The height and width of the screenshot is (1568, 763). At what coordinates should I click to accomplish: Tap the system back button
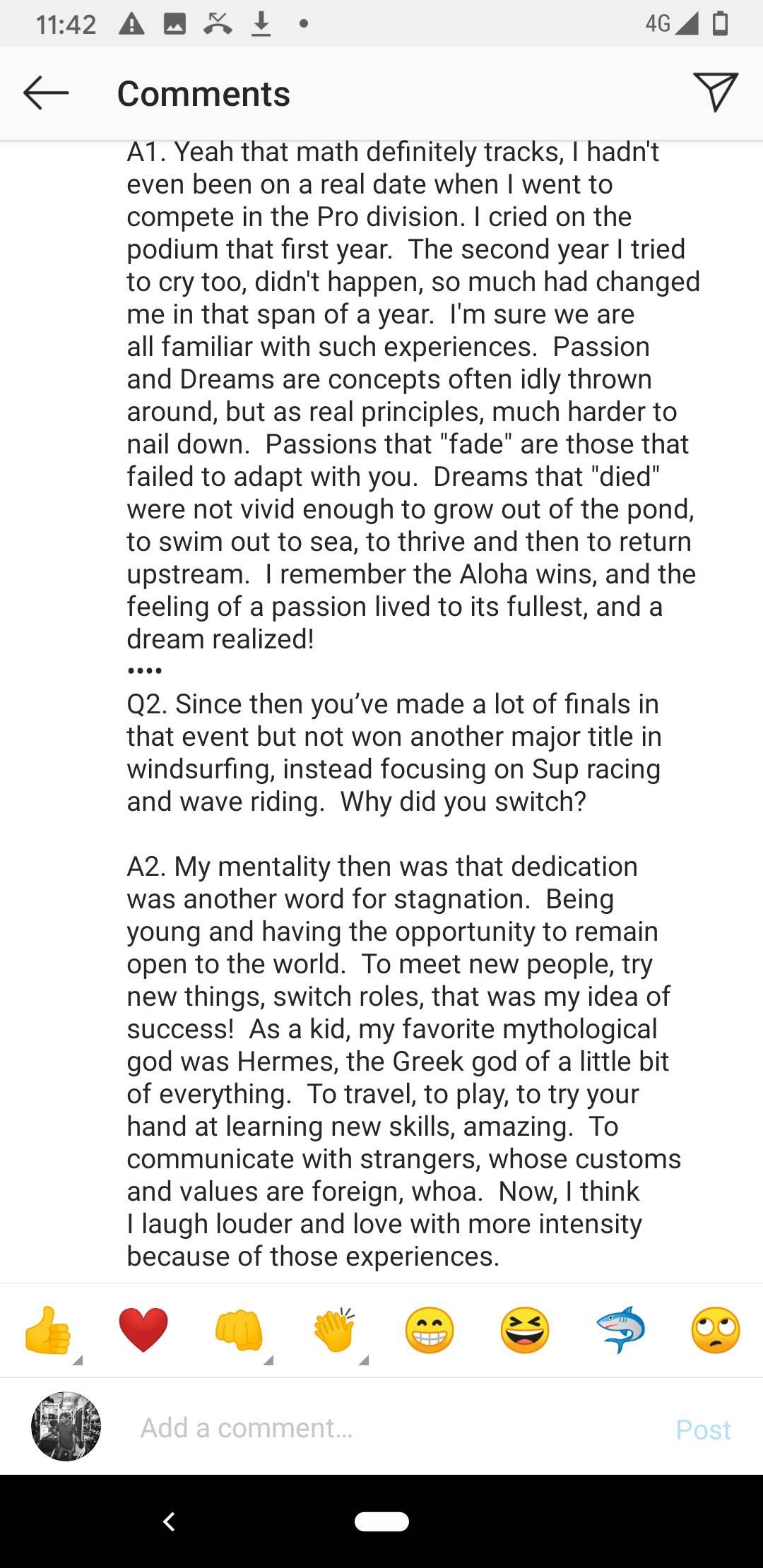pyautogui.click(x=170, y=1521)
